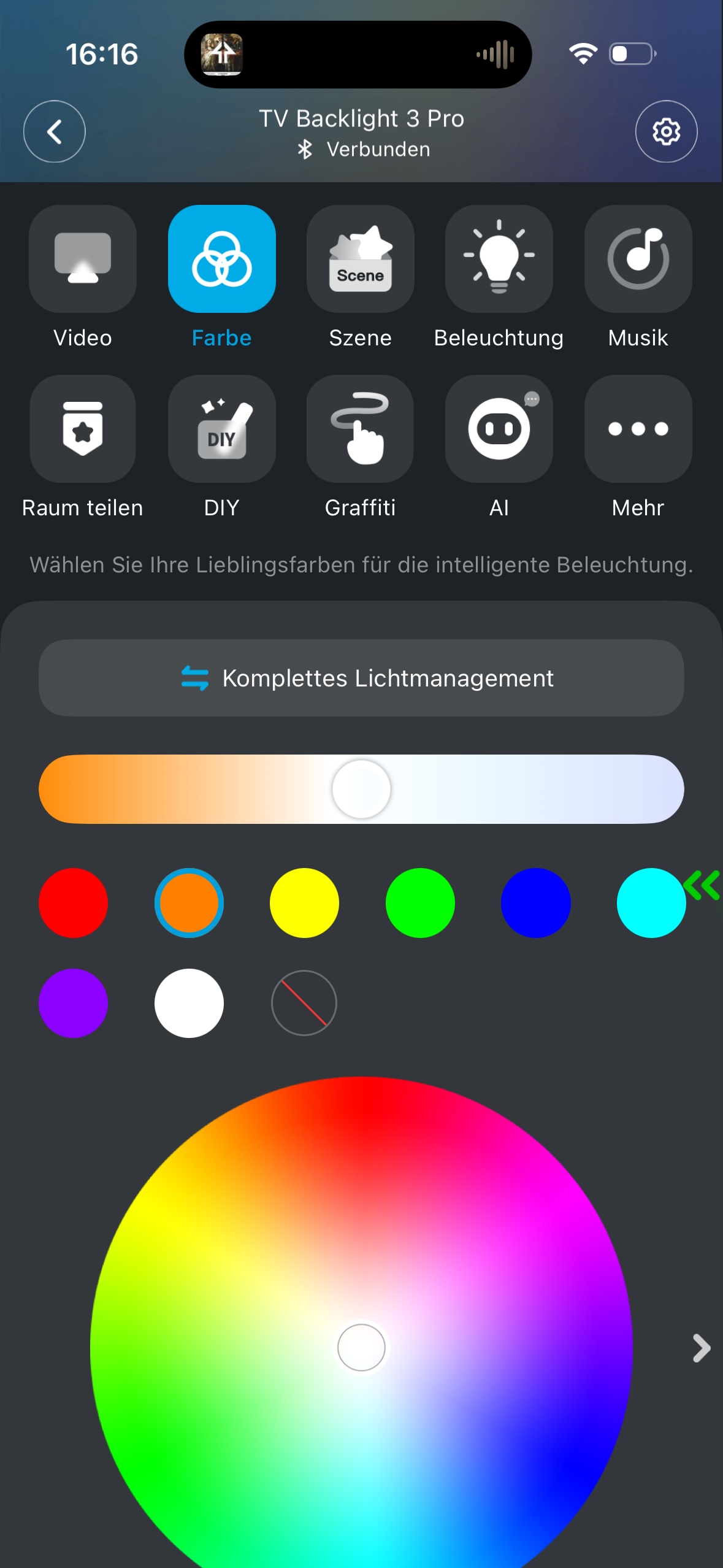723x1568 pixels.
Task: Pick the purple color swatch
Action: 73,1003
